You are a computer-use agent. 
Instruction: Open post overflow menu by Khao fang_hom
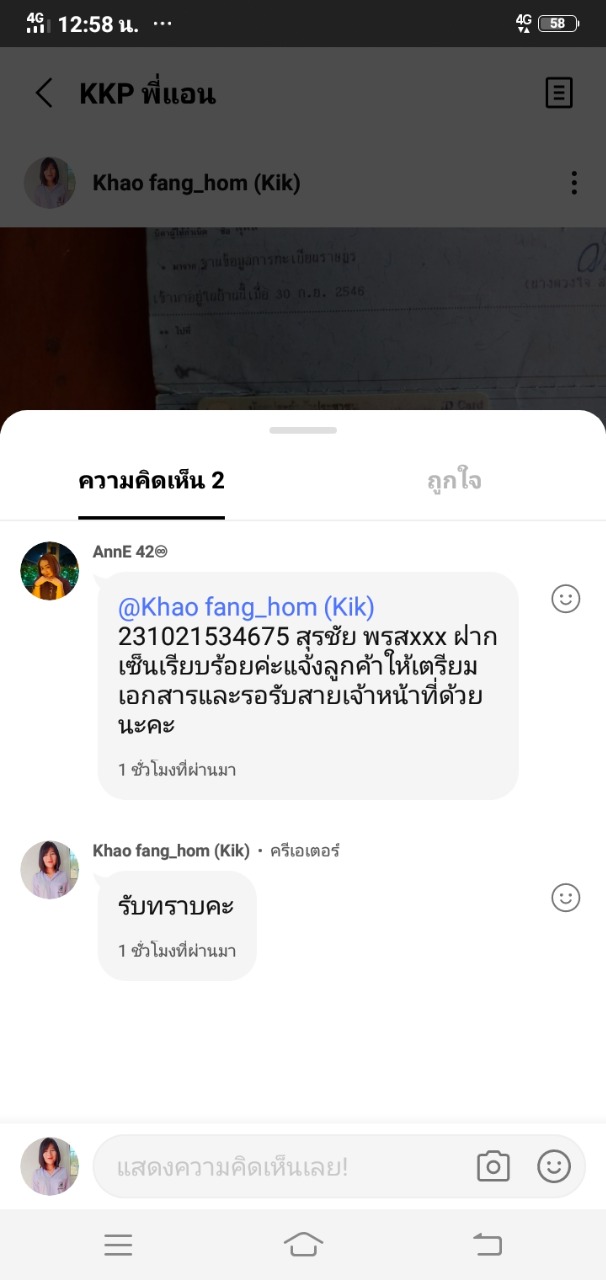click(573, 183)
